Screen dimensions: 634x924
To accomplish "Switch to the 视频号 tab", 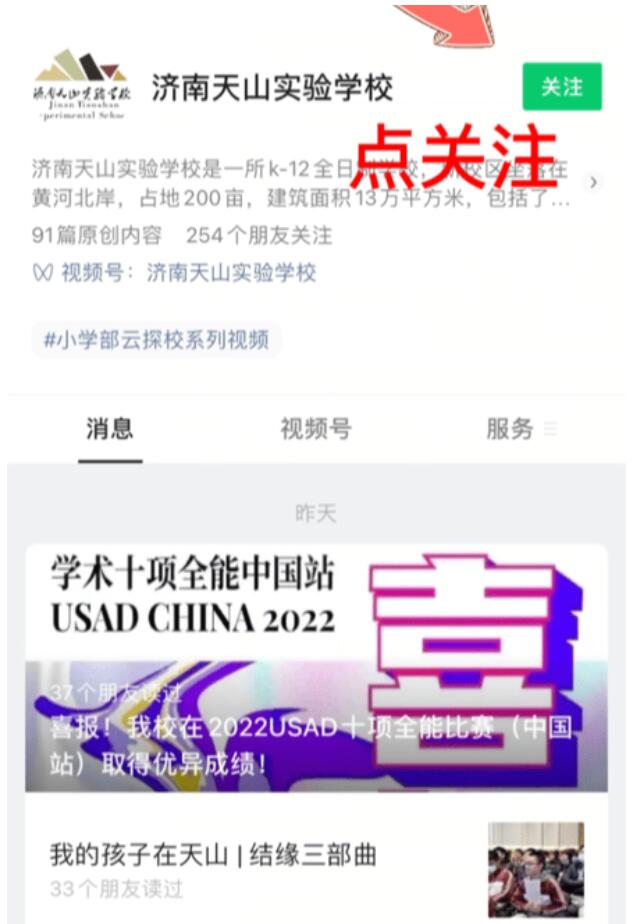I will click(316, 430).
